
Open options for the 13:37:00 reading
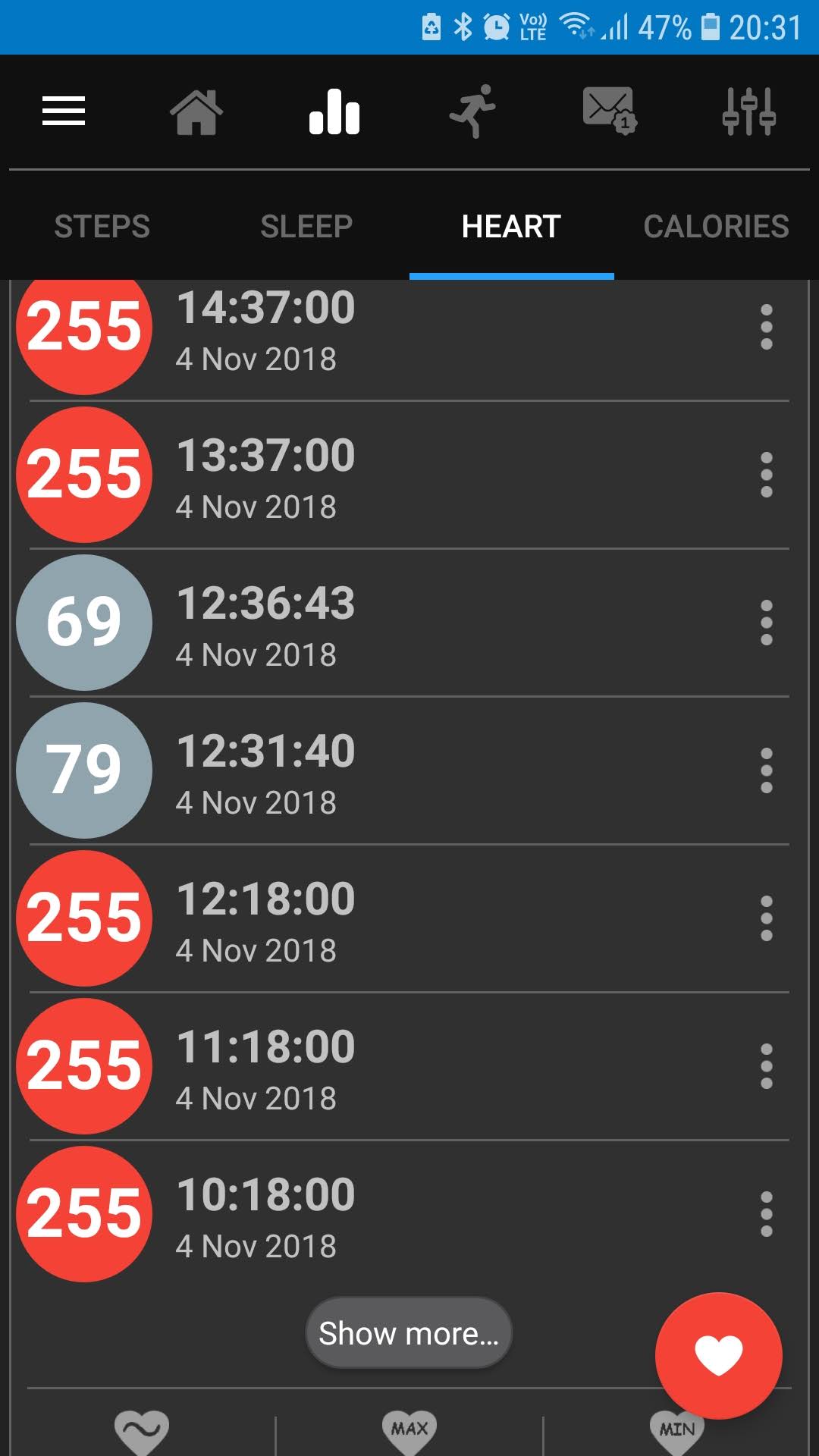(766, 475)
